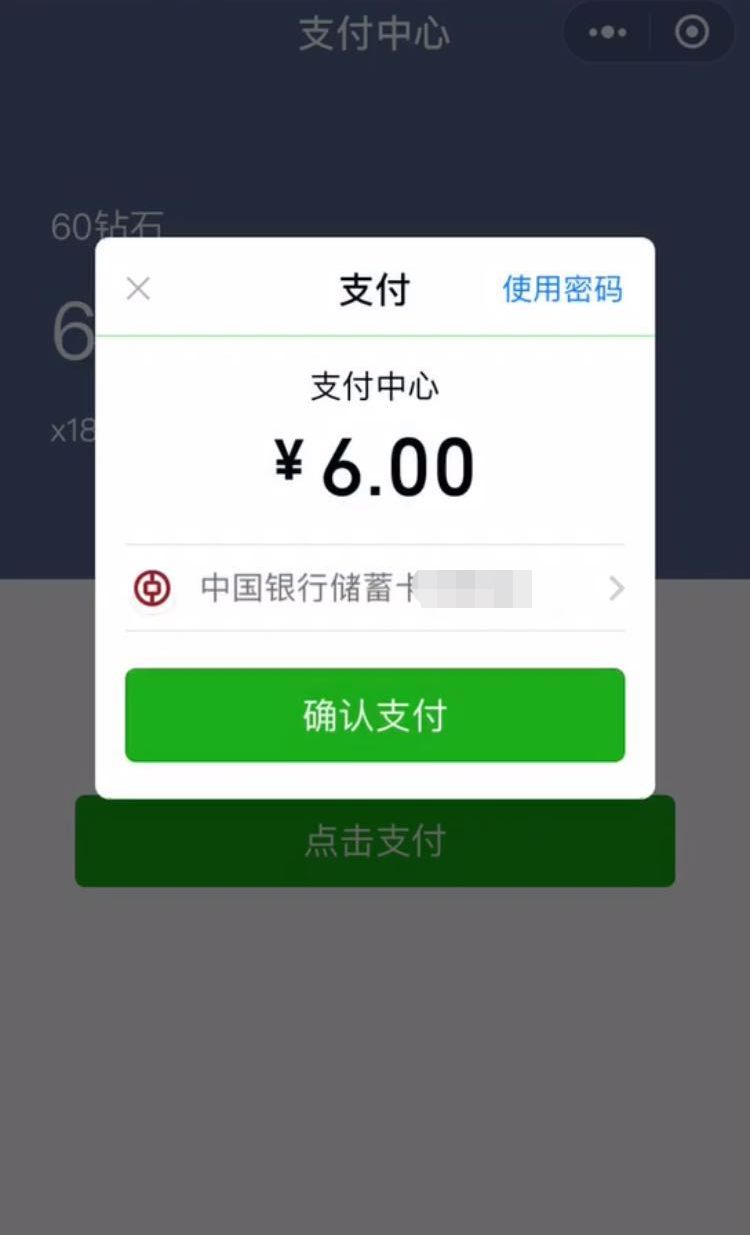Click the ¥6.00 payment amount
Image resolution: width=750 pixels, height=1235 pixels.
coord(375,461)
